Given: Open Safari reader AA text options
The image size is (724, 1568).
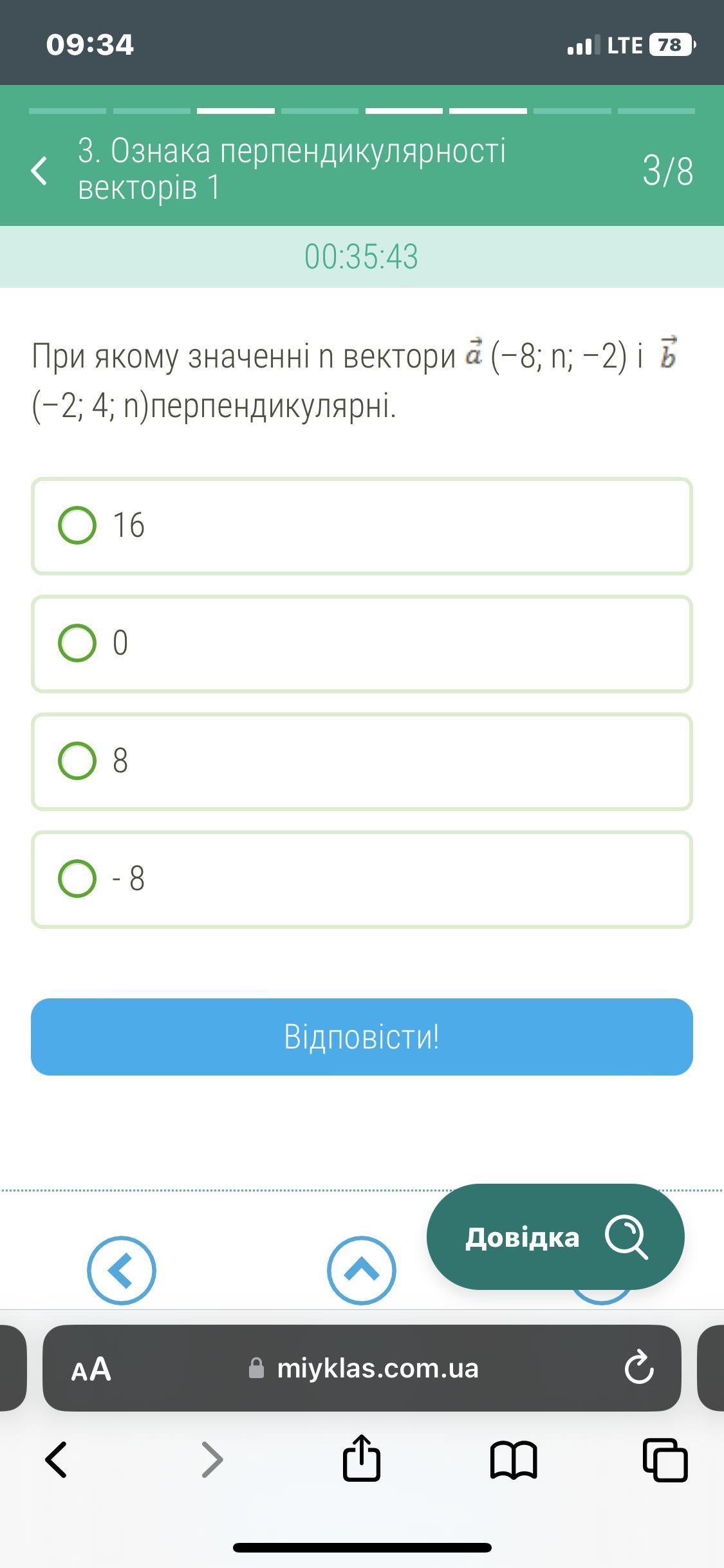Looking at the screenshot, I should click(91, 1369).
